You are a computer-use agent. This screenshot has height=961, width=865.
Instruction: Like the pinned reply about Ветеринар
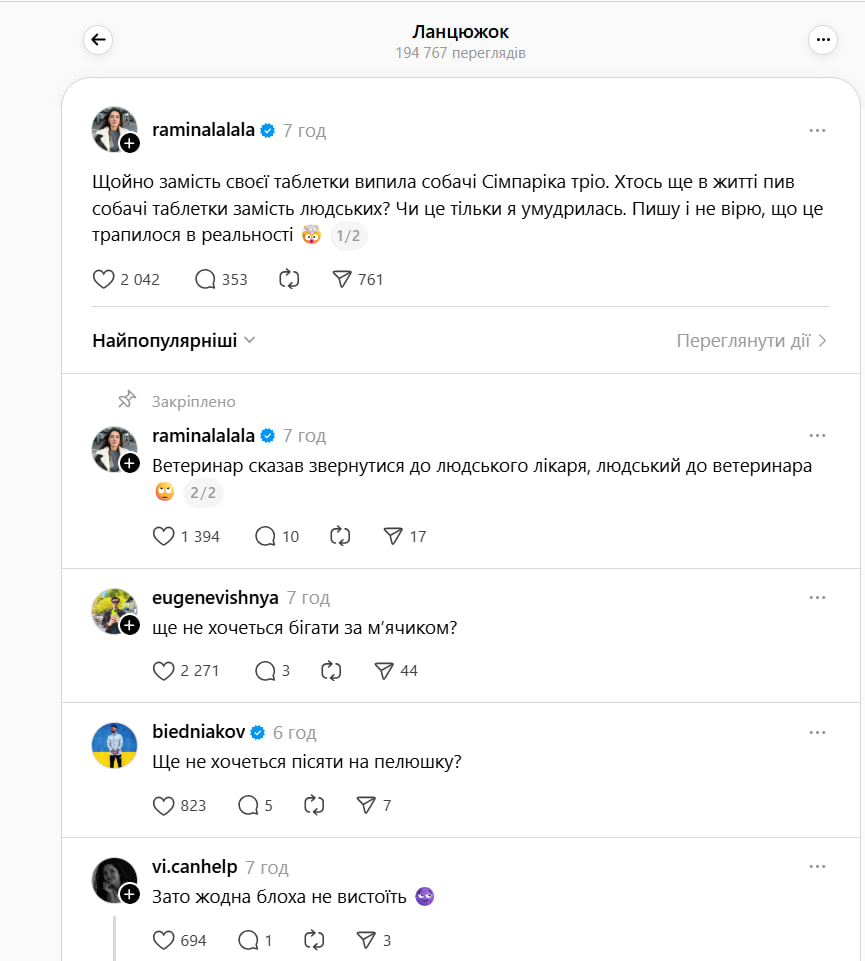[x=164, y=537]
